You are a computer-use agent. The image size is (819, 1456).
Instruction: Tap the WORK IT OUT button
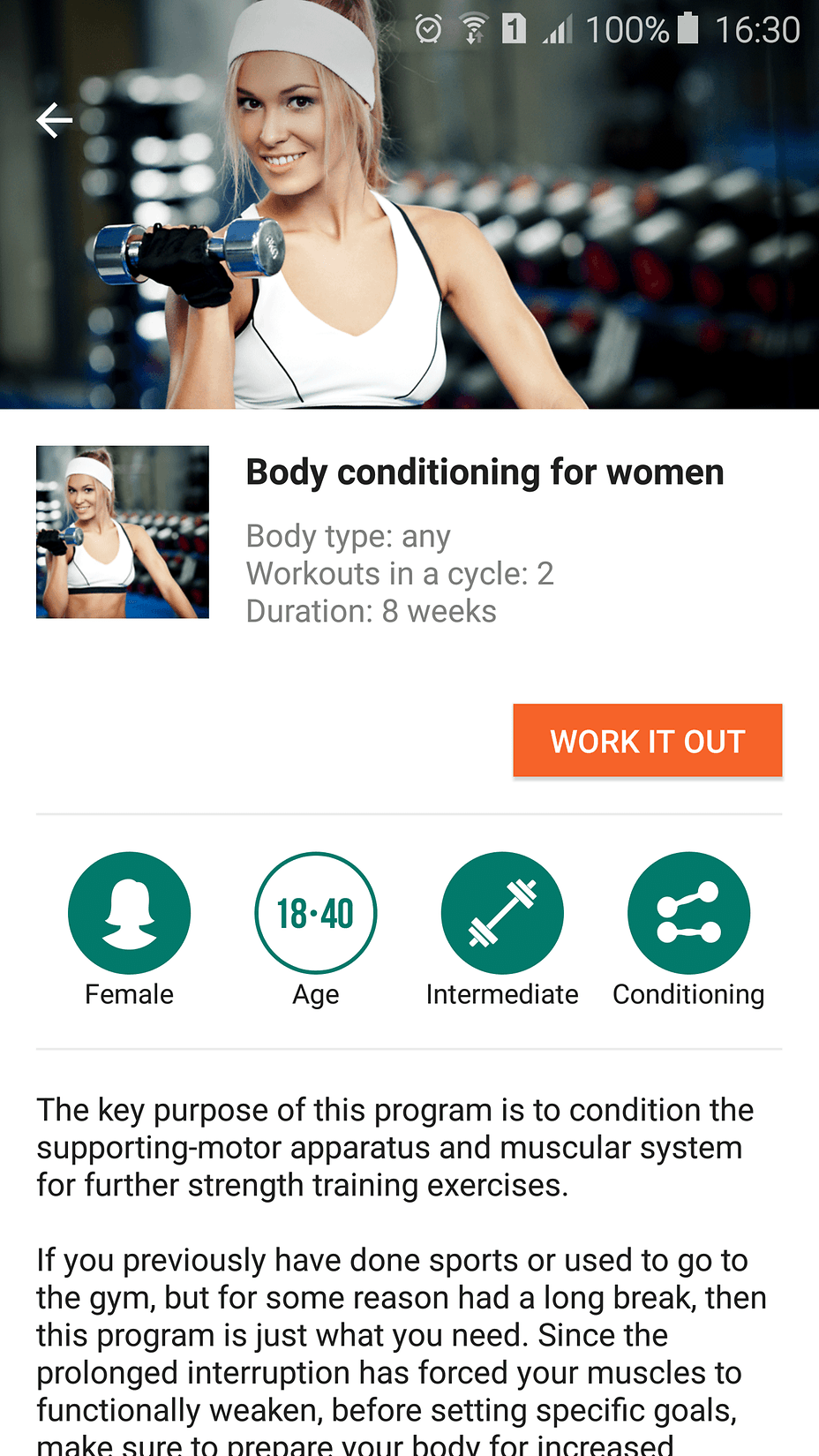[x=647, y=741]
